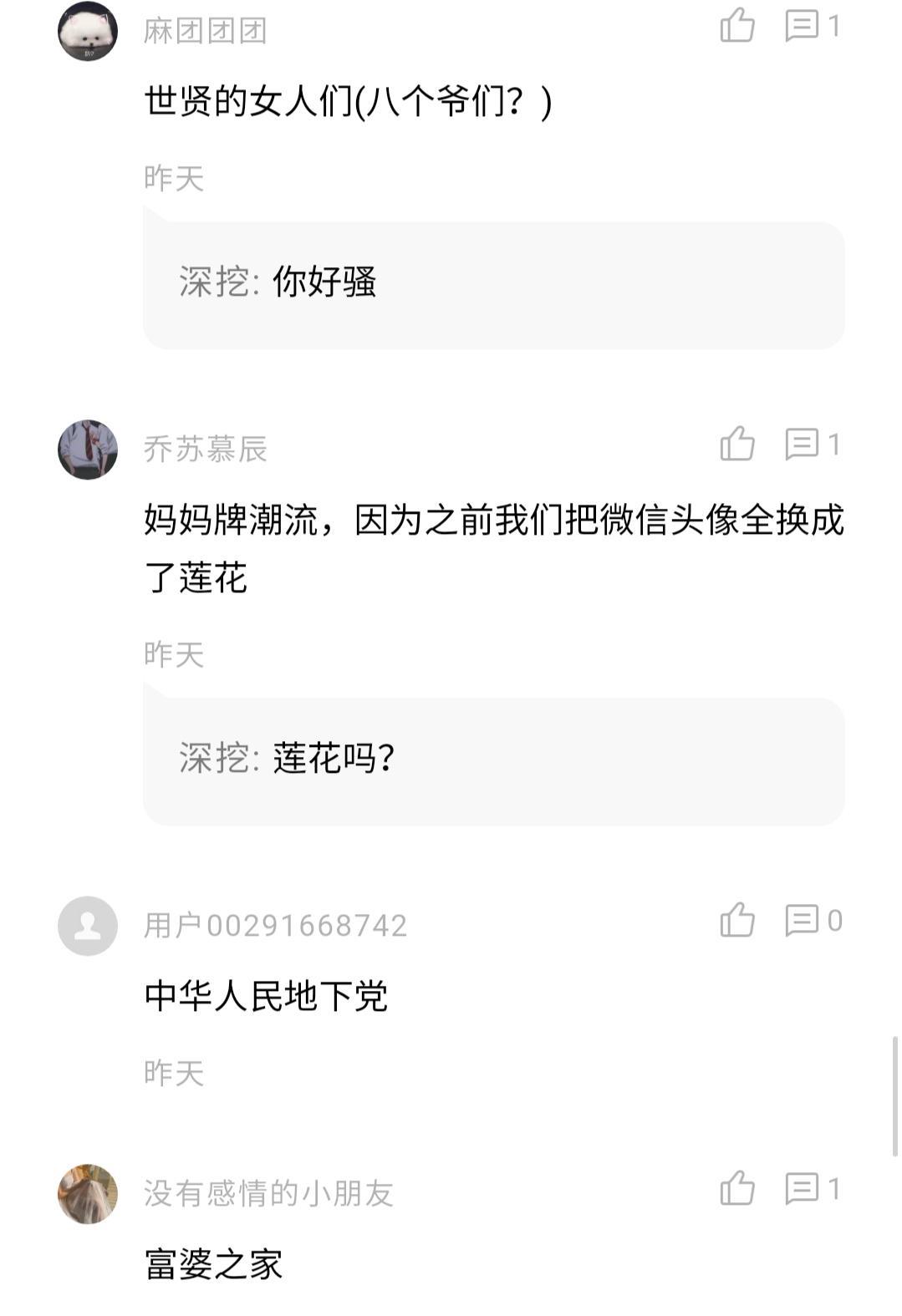
Task: Visit 没有感情的小朋友's profile avatar
Action: 88,1194
